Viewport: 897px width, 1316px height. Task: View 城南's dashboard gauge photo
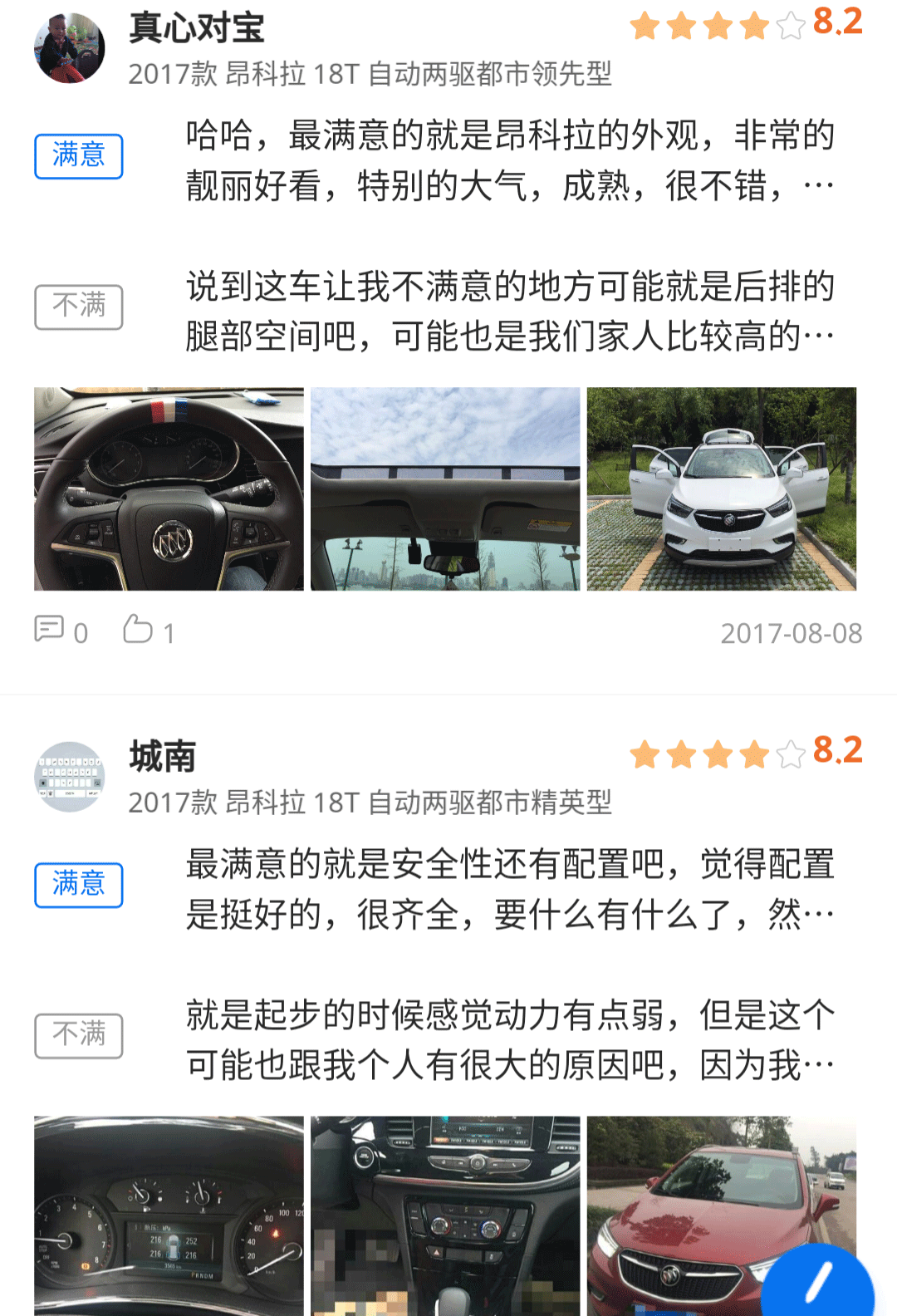pos(169,1215)
